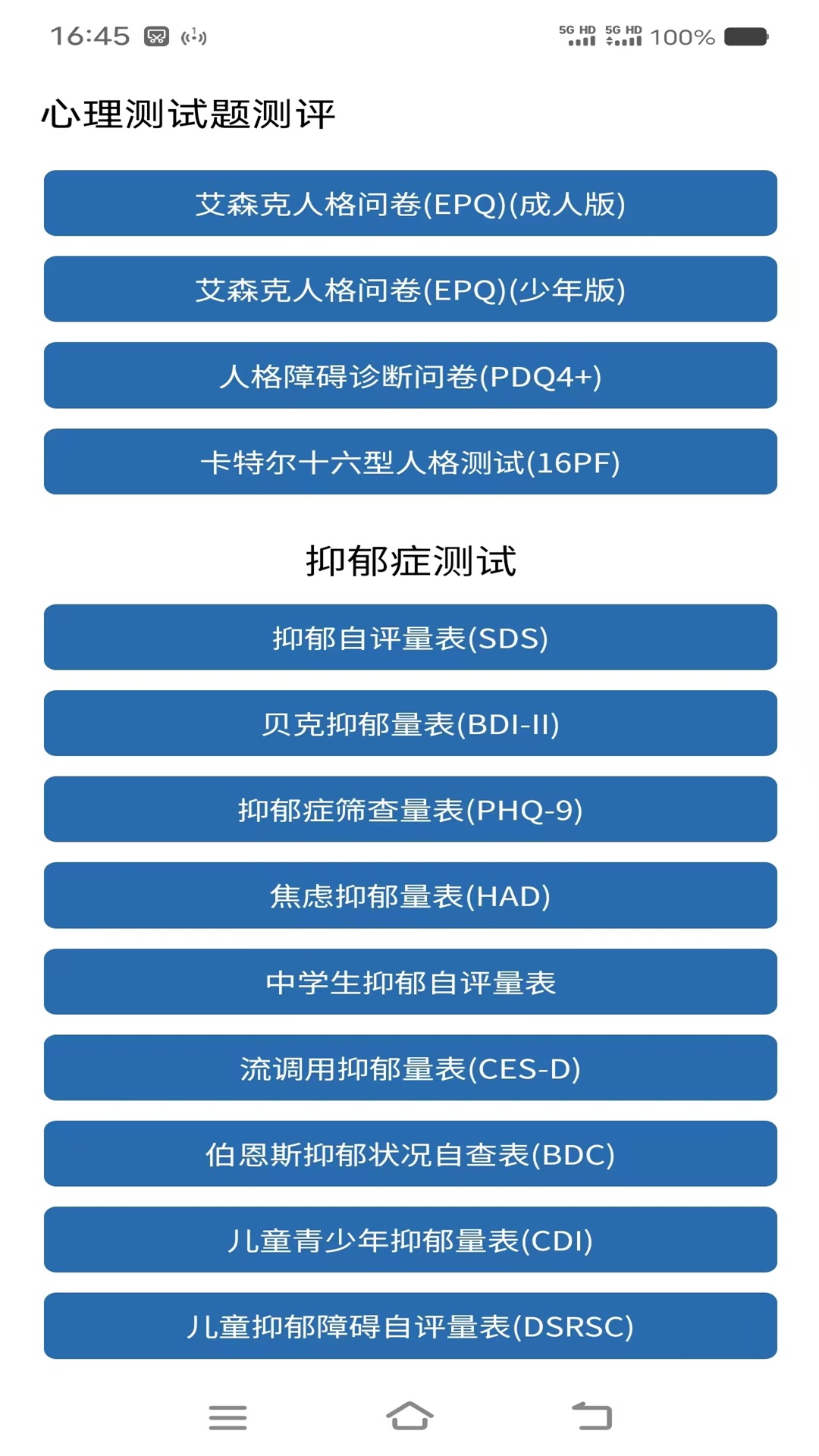
Task: Open 艾森克人格问卷(EPQ)(少年版)
Action: coord(409,289)
